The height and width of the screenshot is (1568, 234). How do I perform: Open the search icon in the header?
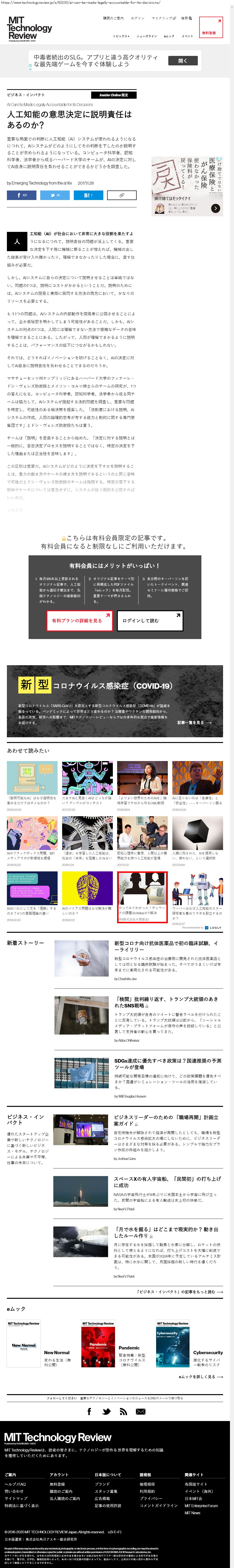pyautogui.click(x=186, y=18)
